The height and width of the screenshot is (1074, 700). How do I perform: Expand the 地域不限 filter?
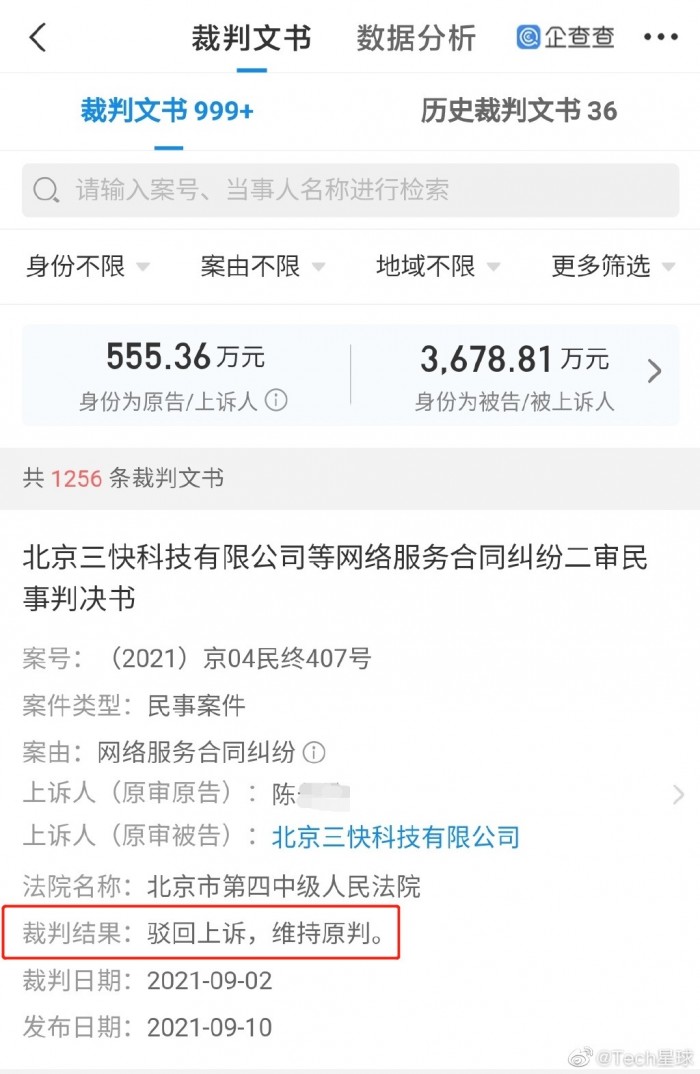tap(438, 266)
